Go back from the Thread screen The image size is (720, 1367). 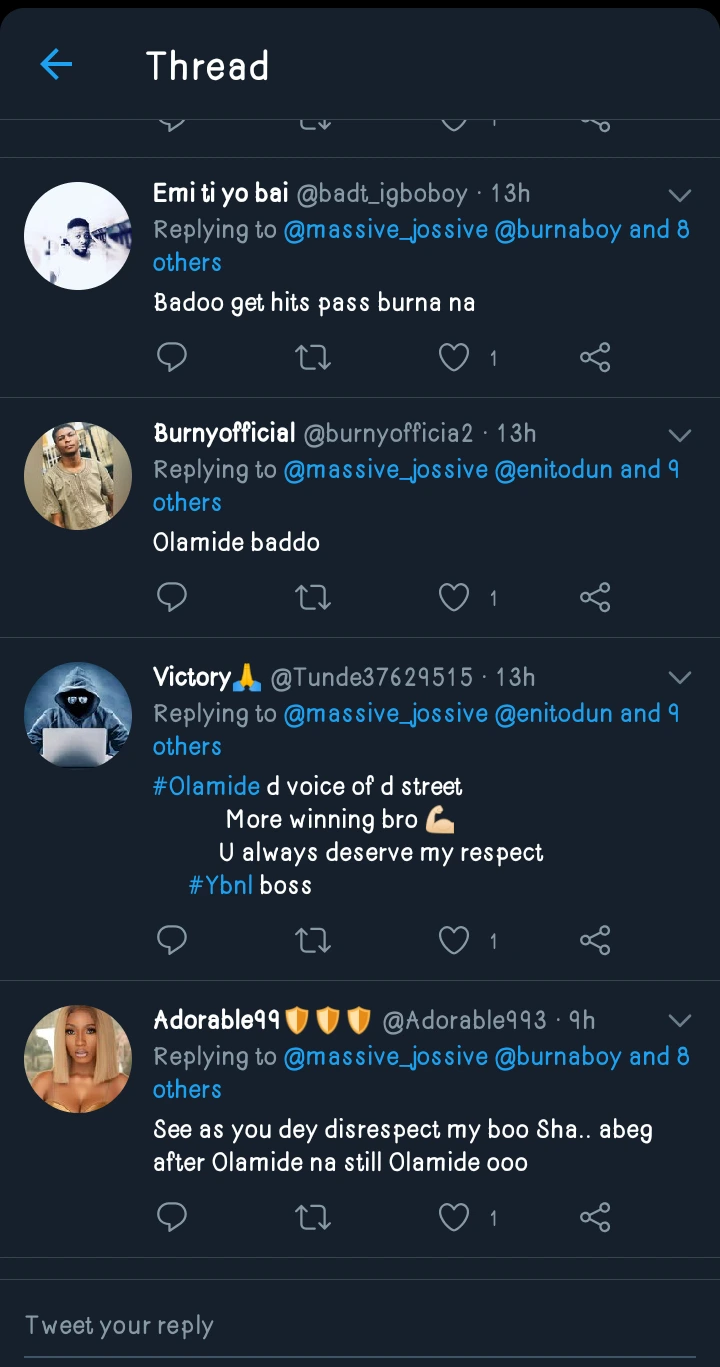click(x=56, y=66)
